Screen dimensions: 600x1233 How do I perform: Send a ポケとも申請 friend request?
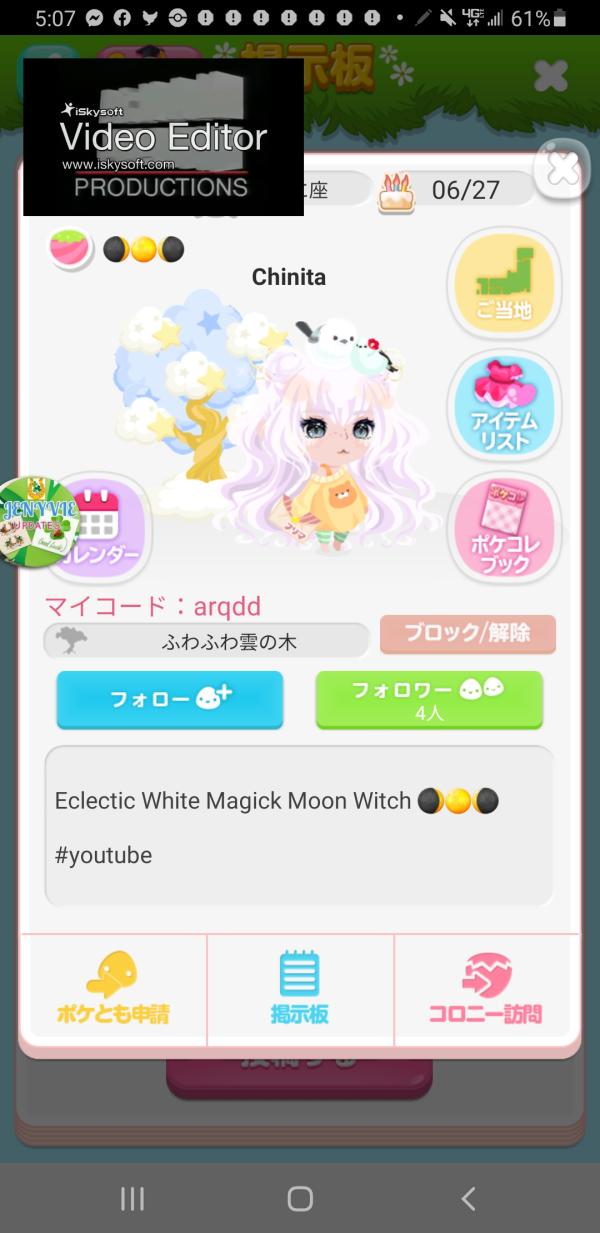[x=113, y=988]
